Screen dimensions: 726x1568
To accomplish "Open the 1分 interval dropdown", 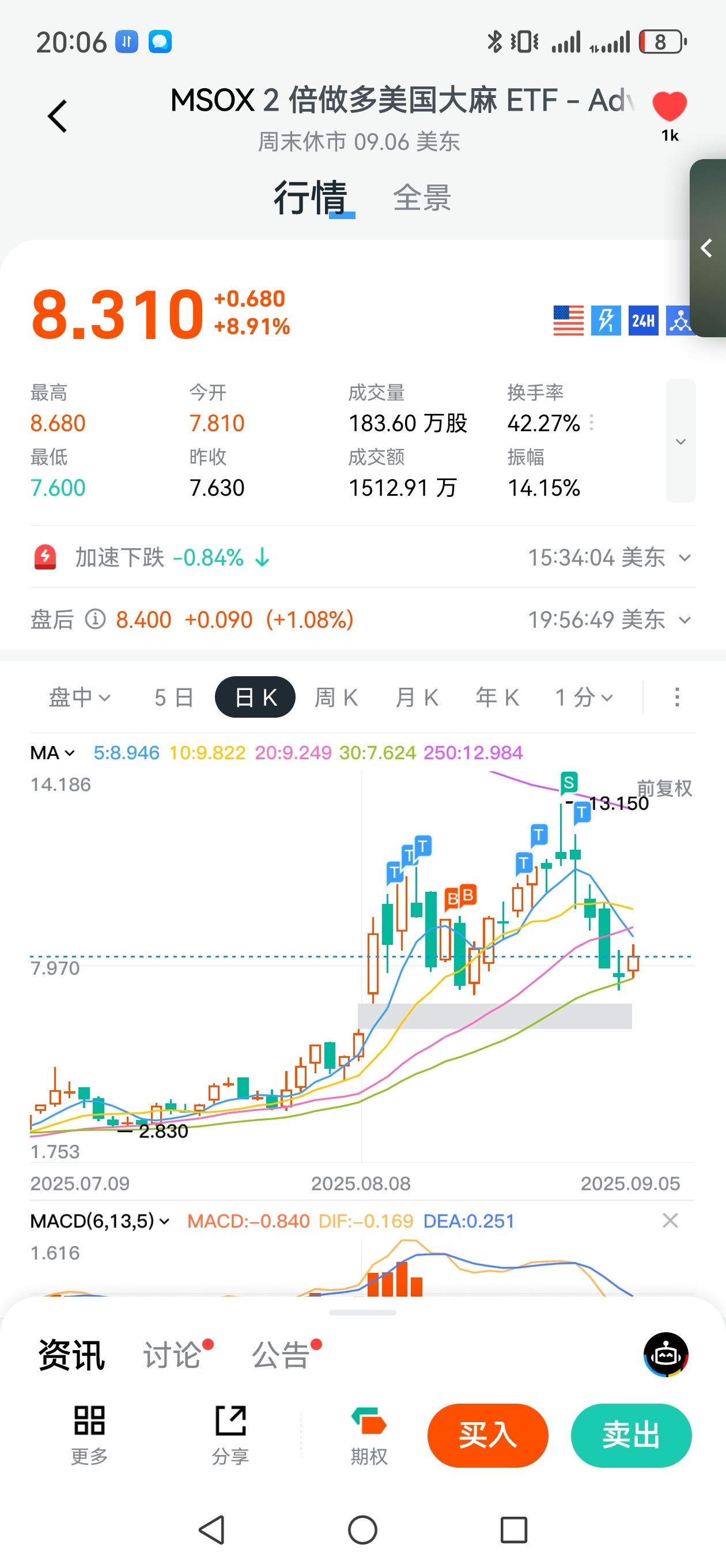I will (x=584, y=698).
